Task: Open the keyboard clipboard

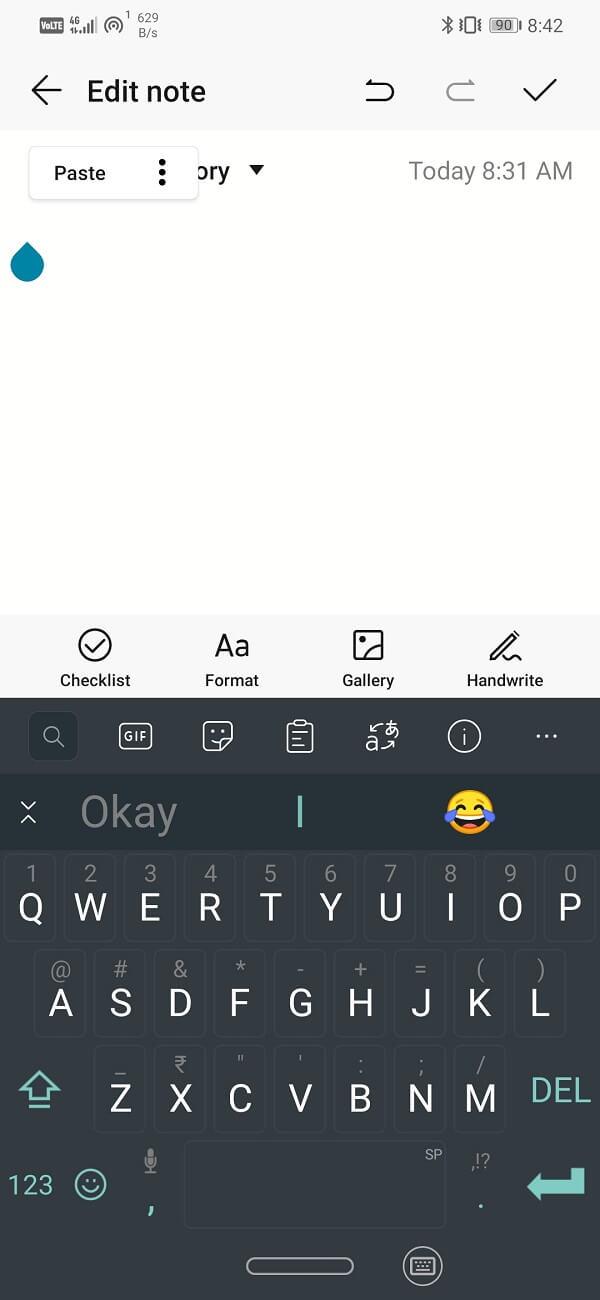Action: [299, 737]
